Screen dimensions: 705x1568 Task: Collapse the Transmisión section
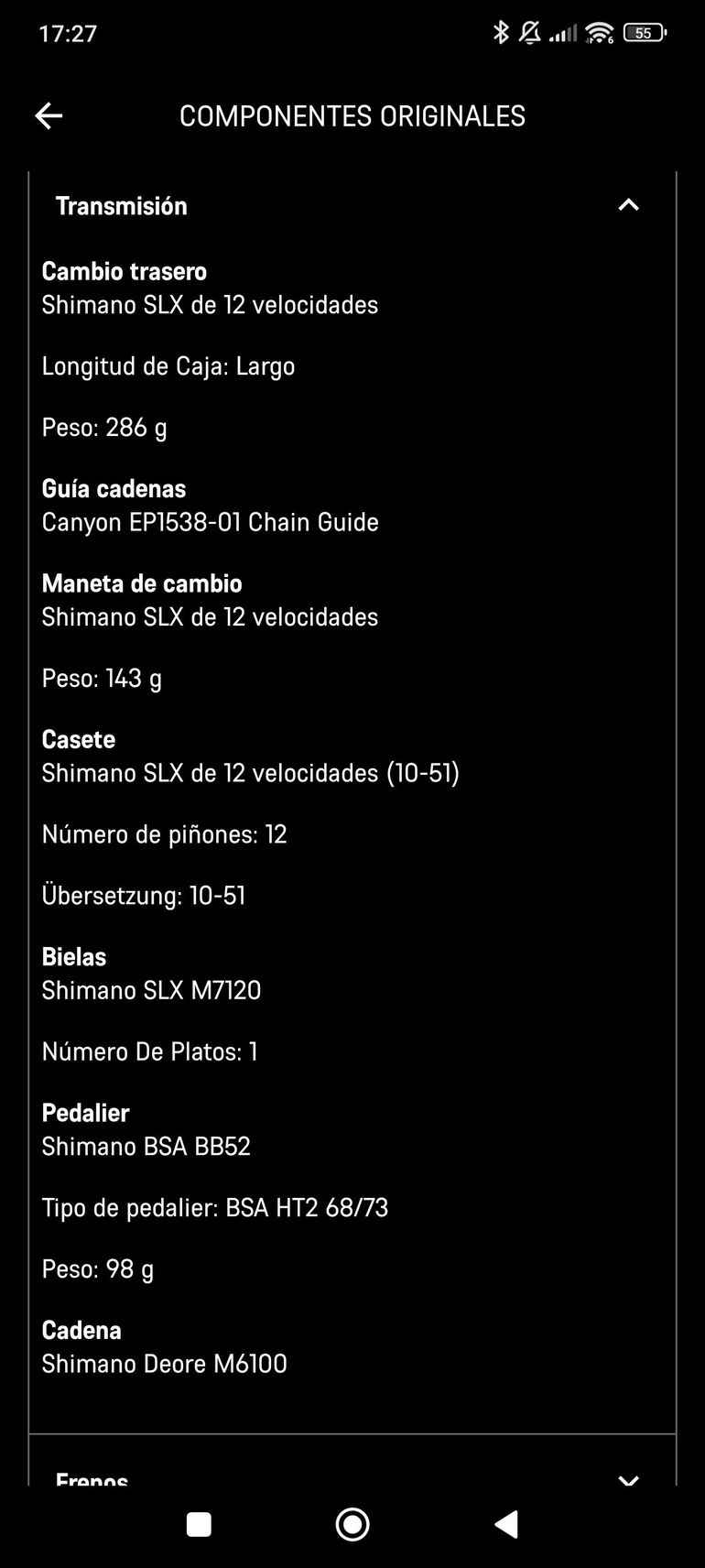coord(628,205)
